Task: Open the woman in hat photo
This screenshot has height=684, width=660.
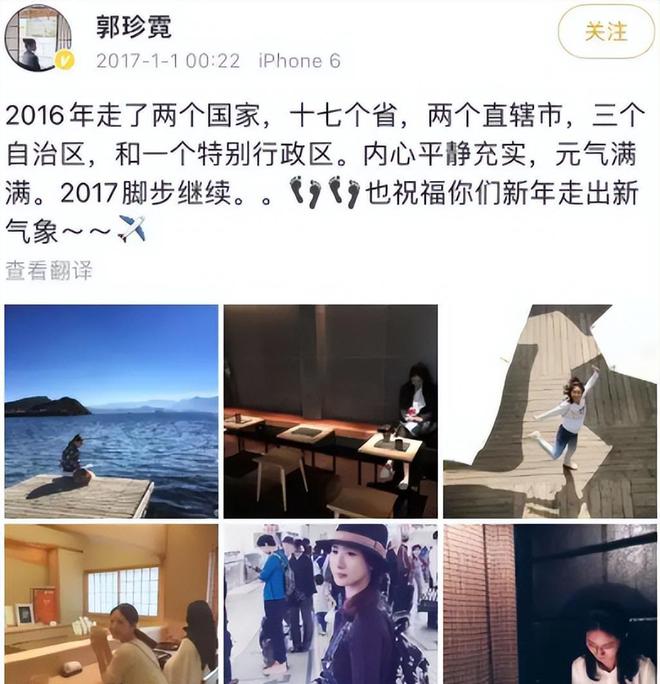Action: (330, 603)
